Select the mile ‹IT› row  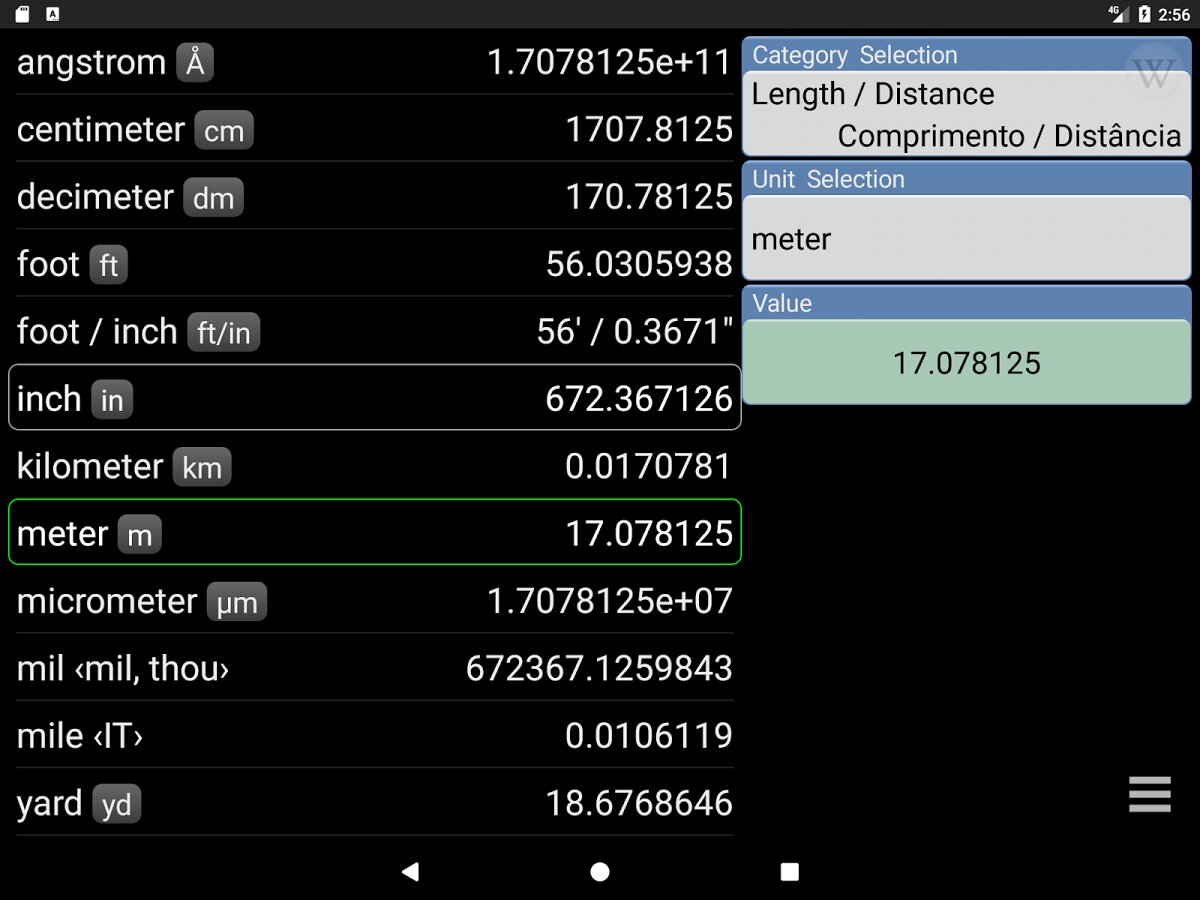(x=374, y=736)
